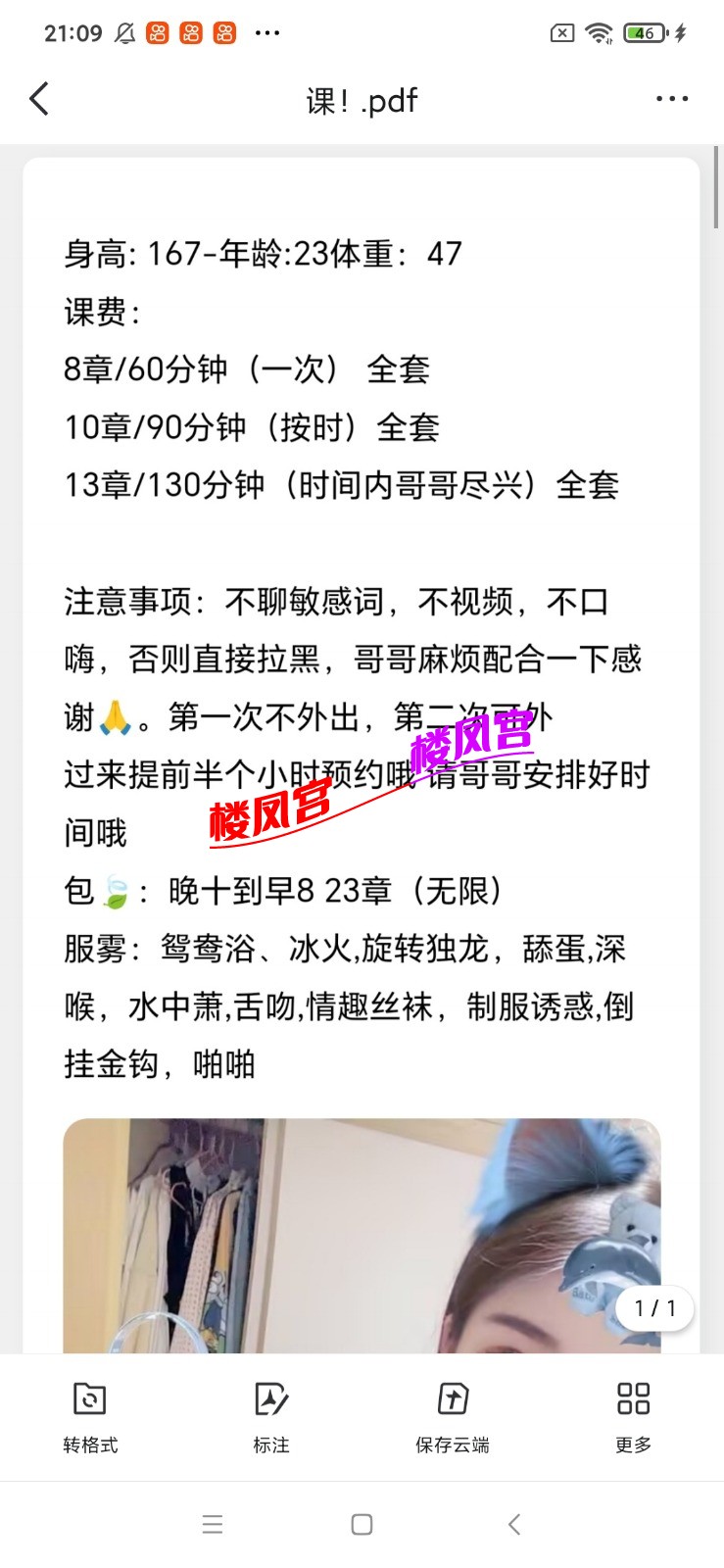This screenshot has height=1568, width=724.
Task: Open the 更多 (more tools) grid icon
Action: point(632,1400)
